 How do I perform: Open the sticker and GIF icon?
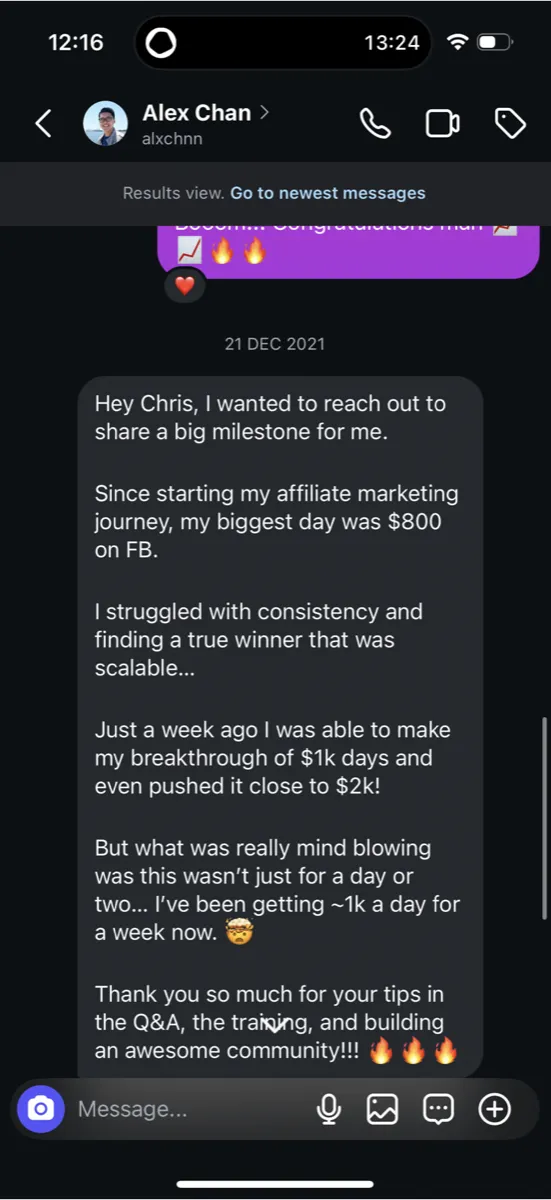coord(439,1109)
